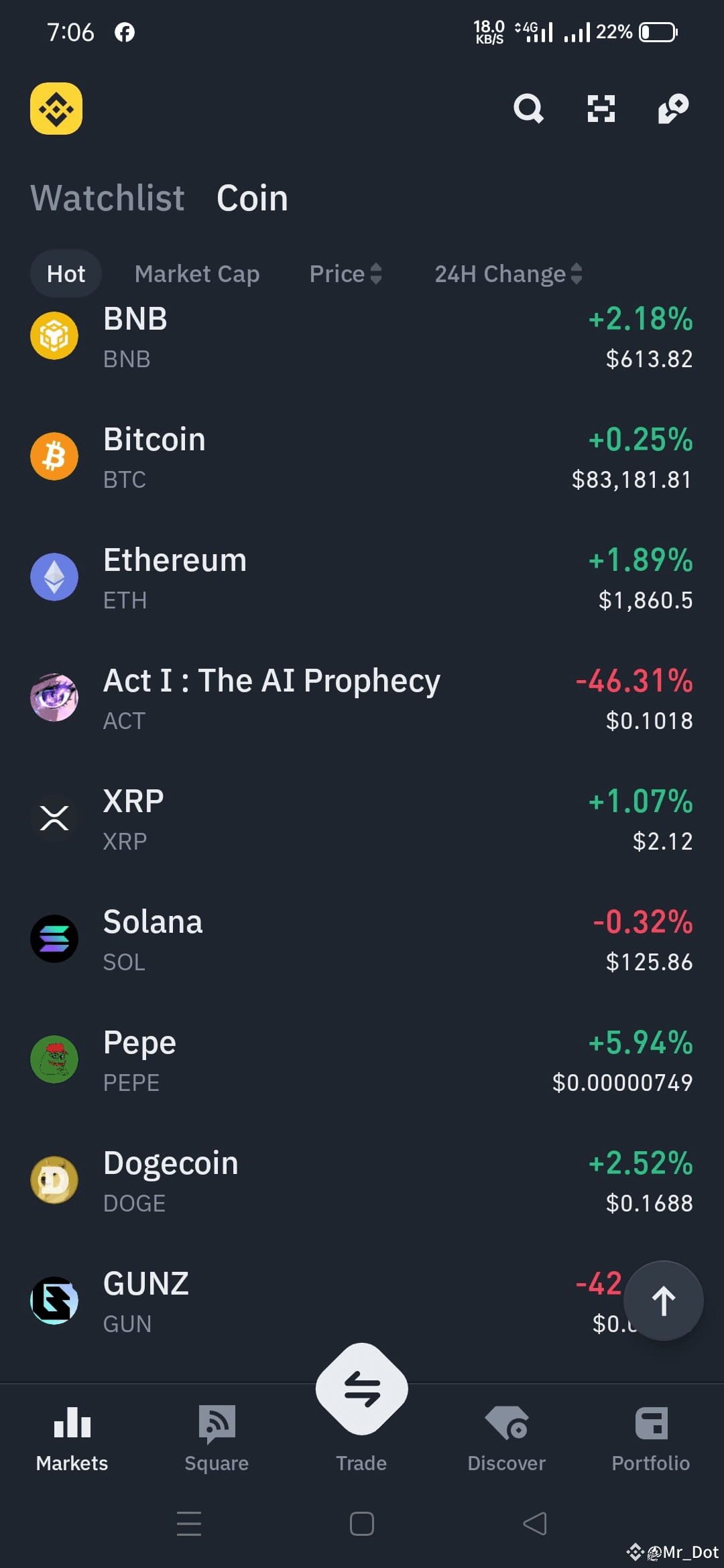Image resolution: width=724 pixels, height=1568 pixels.
Task: Enable the Hot filter
Action: (x=66, y=273)
